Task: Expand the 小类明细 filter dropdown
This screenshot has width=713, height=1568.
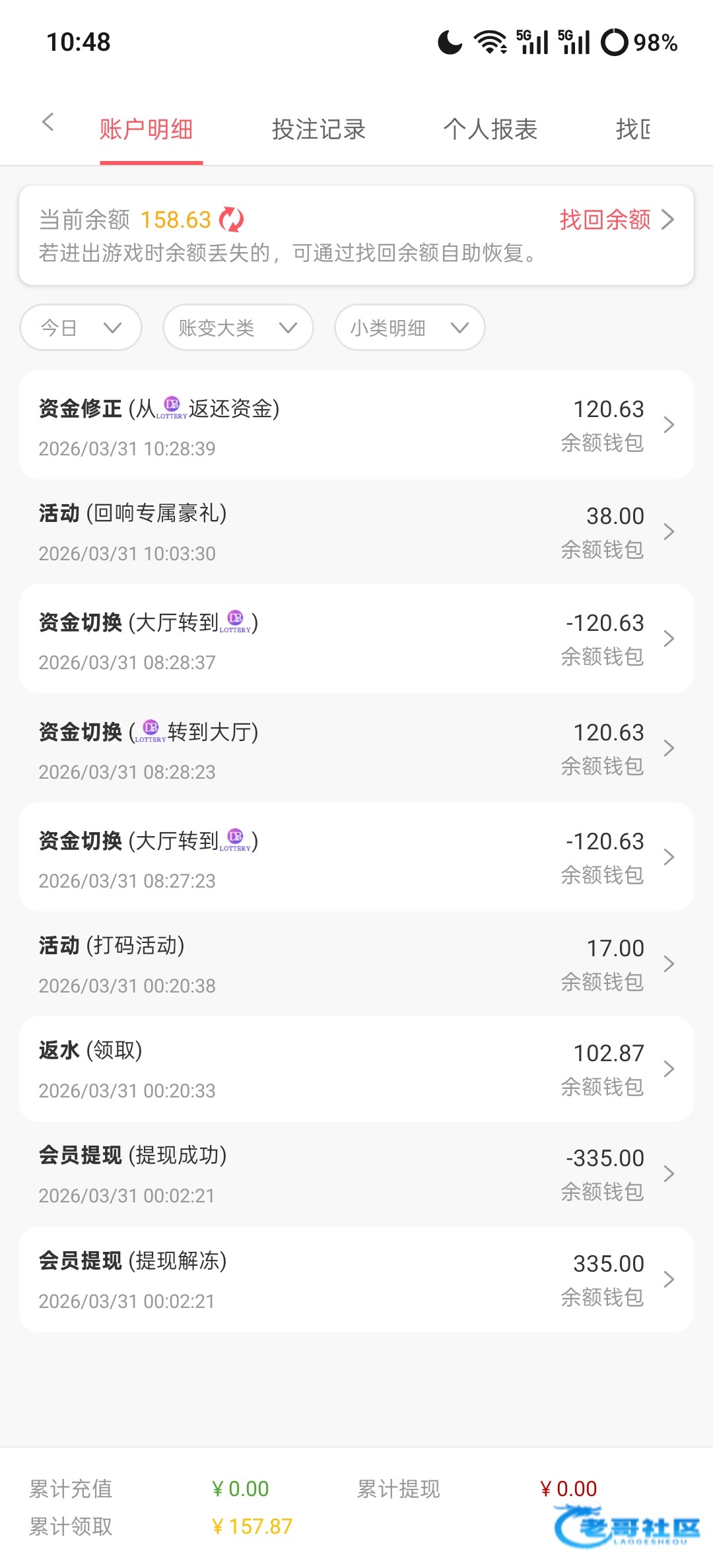Action: click(409, 327)
